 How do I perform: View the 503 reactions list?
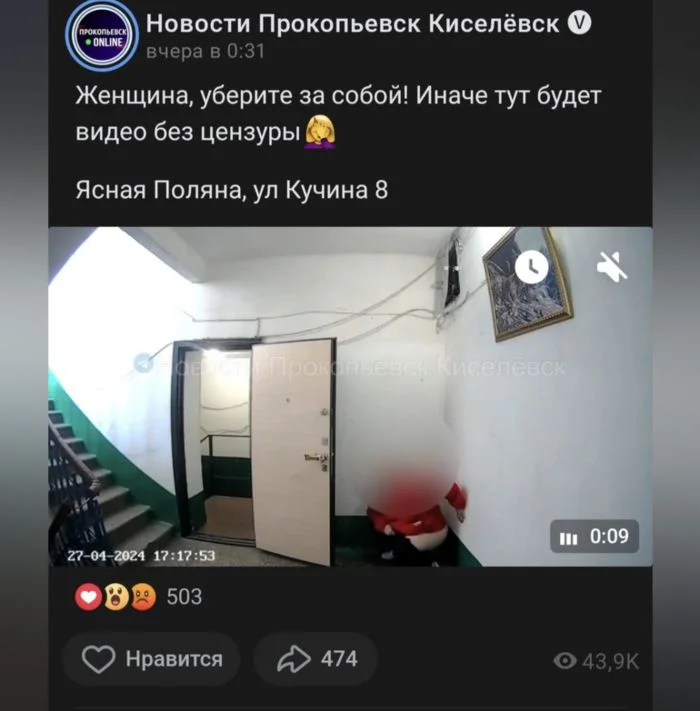[140, 597]
